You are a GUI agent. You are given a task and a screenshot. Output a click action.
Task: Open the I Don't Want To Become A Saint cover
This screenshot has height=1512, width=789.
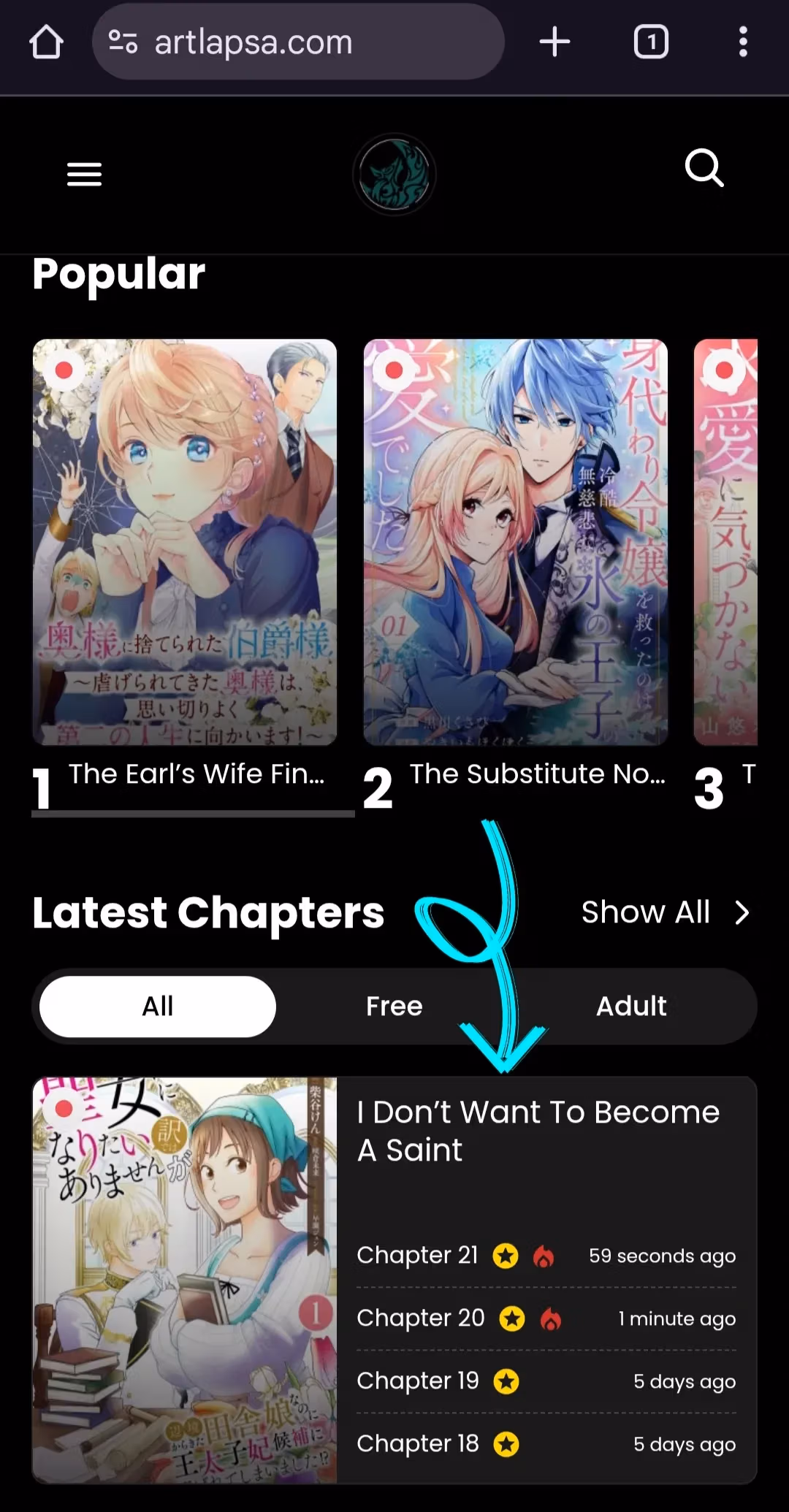coord(185,1280)
